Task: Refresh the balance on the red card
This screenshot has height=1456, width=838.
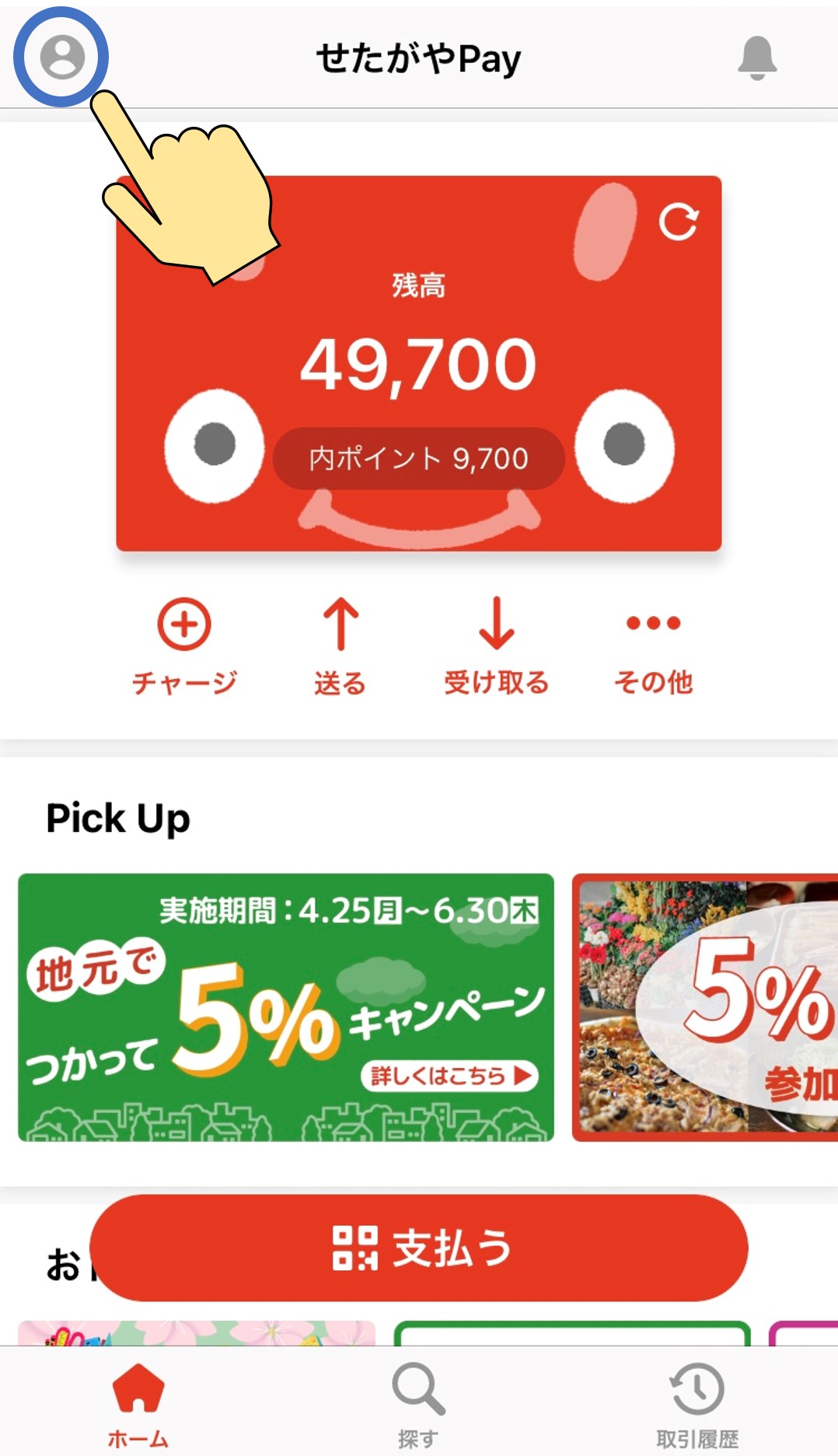Action: click(679, 222)
